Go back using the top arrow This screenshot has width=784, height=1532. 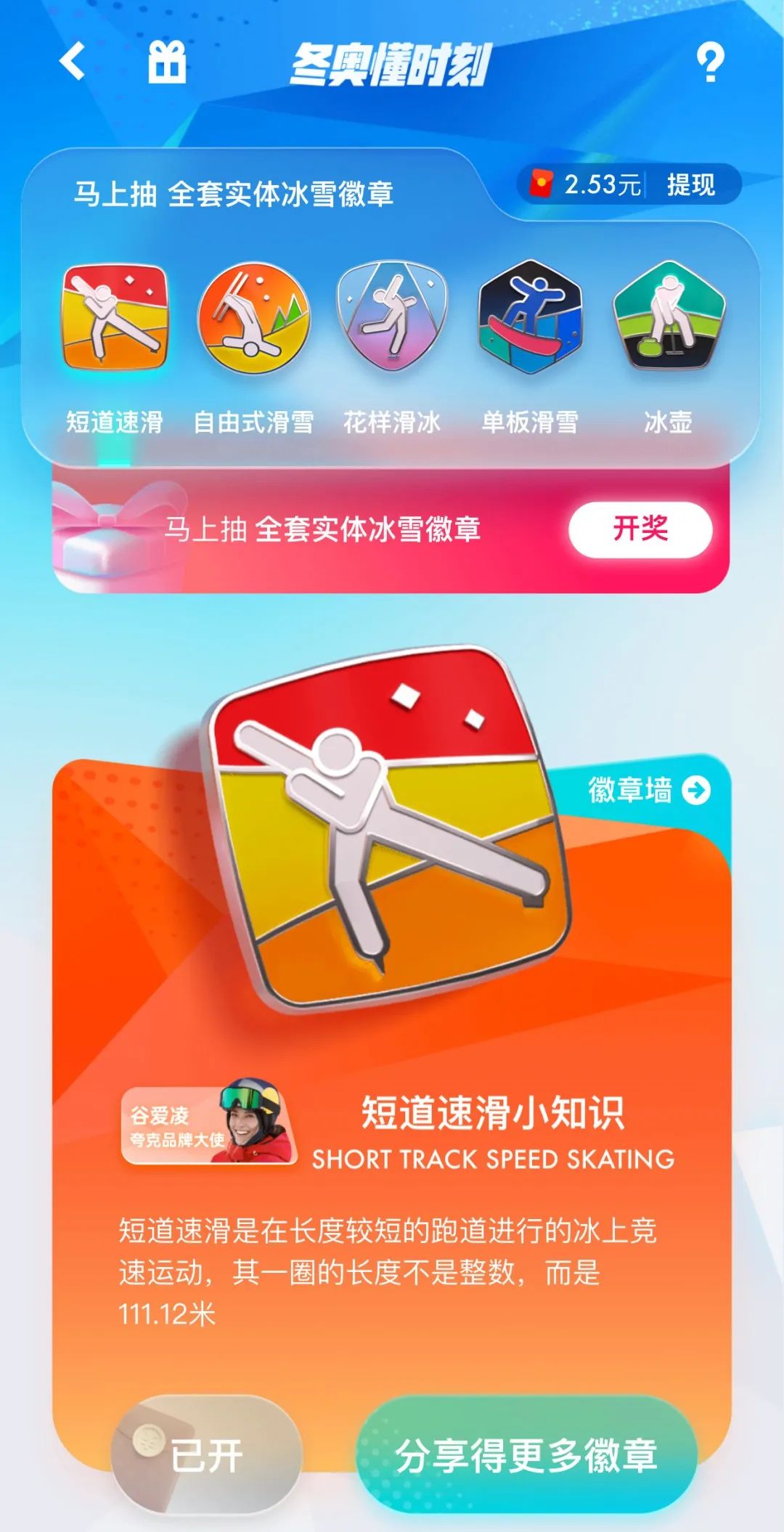click(x=73, y=61)
